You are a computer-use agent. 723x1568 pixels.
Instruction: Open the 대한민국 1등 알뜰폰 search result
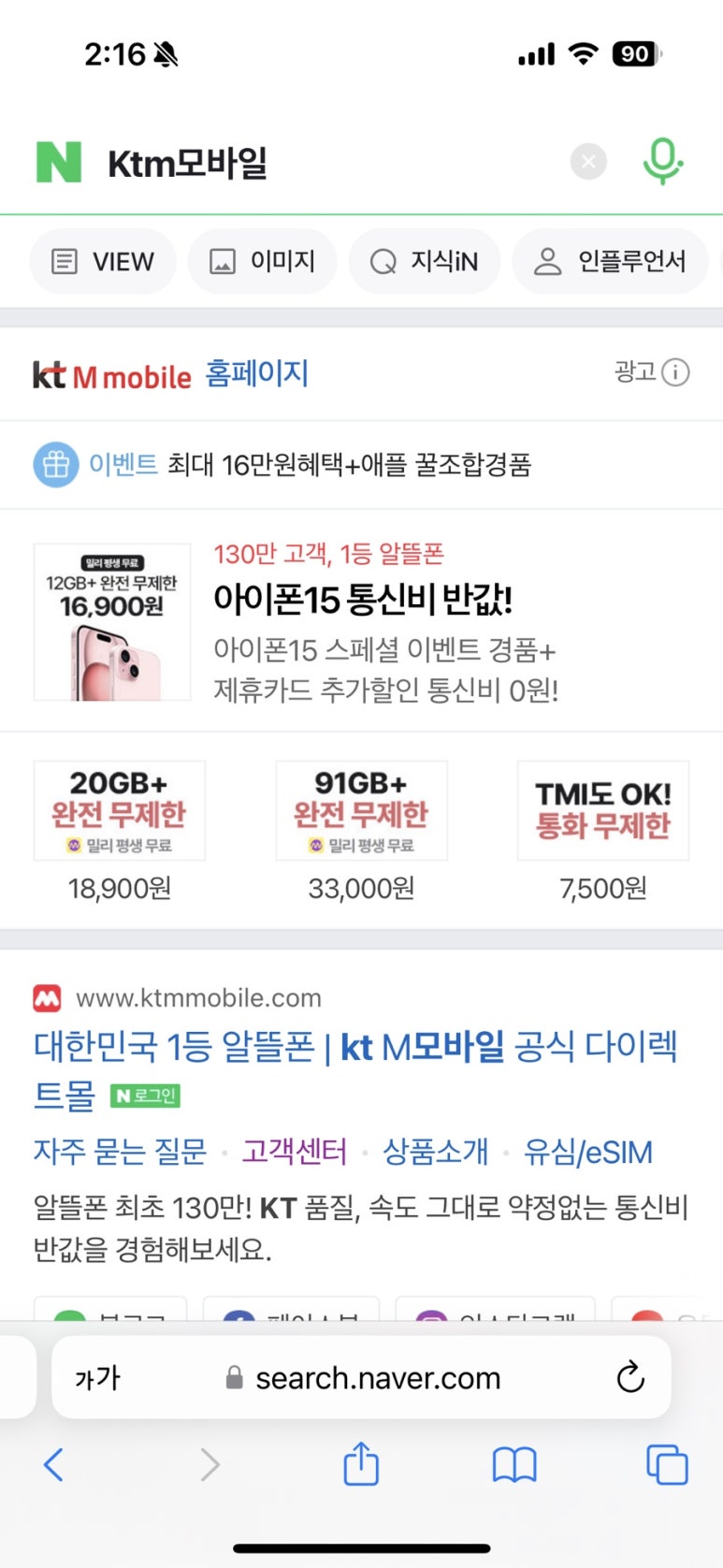[x=355, y=1048]
